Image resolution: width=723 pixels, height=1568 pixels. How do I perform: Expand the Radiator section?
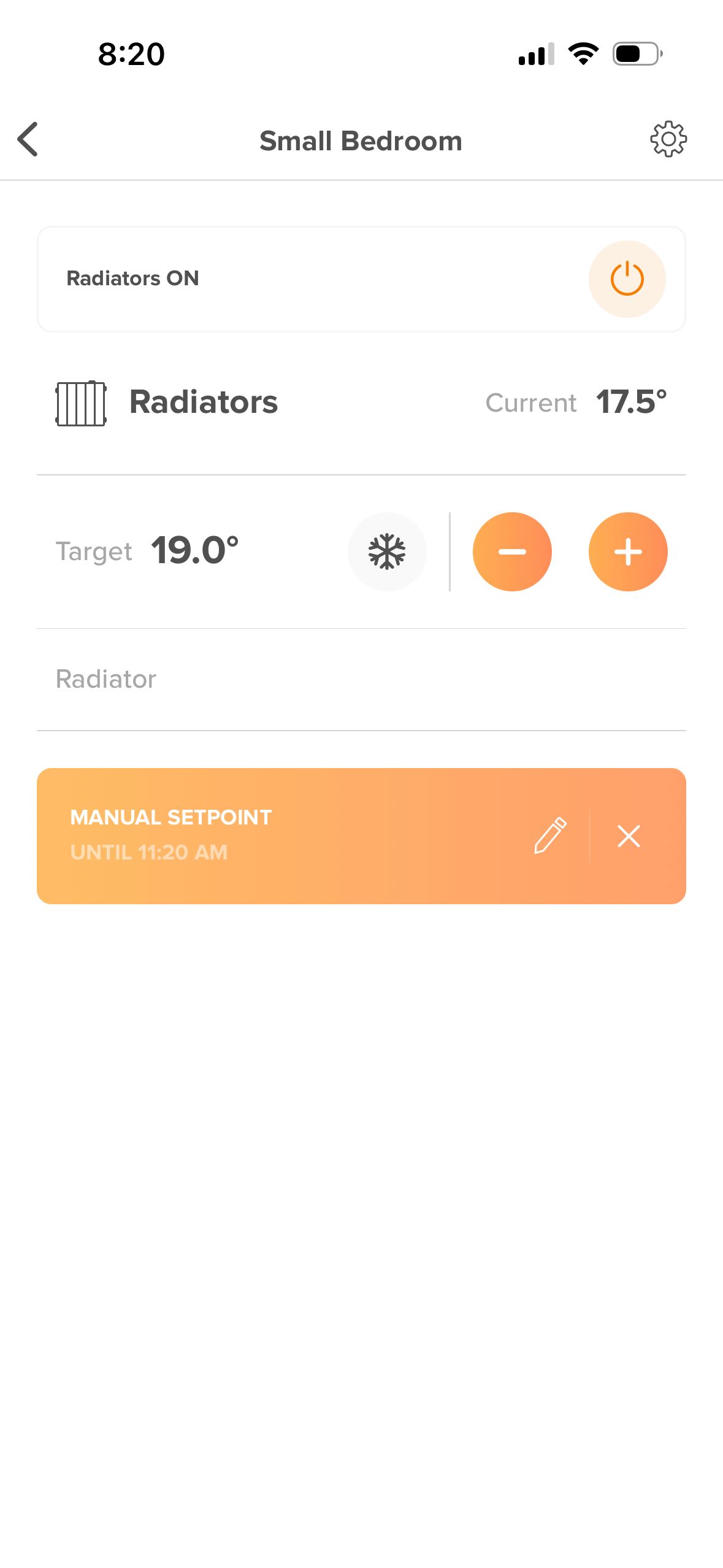coord(105,678)
